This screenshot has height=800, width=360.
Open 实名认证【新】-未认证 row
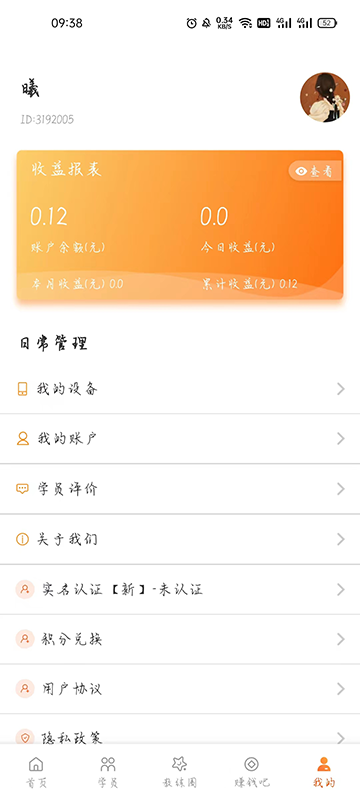[x=180, y=589]
